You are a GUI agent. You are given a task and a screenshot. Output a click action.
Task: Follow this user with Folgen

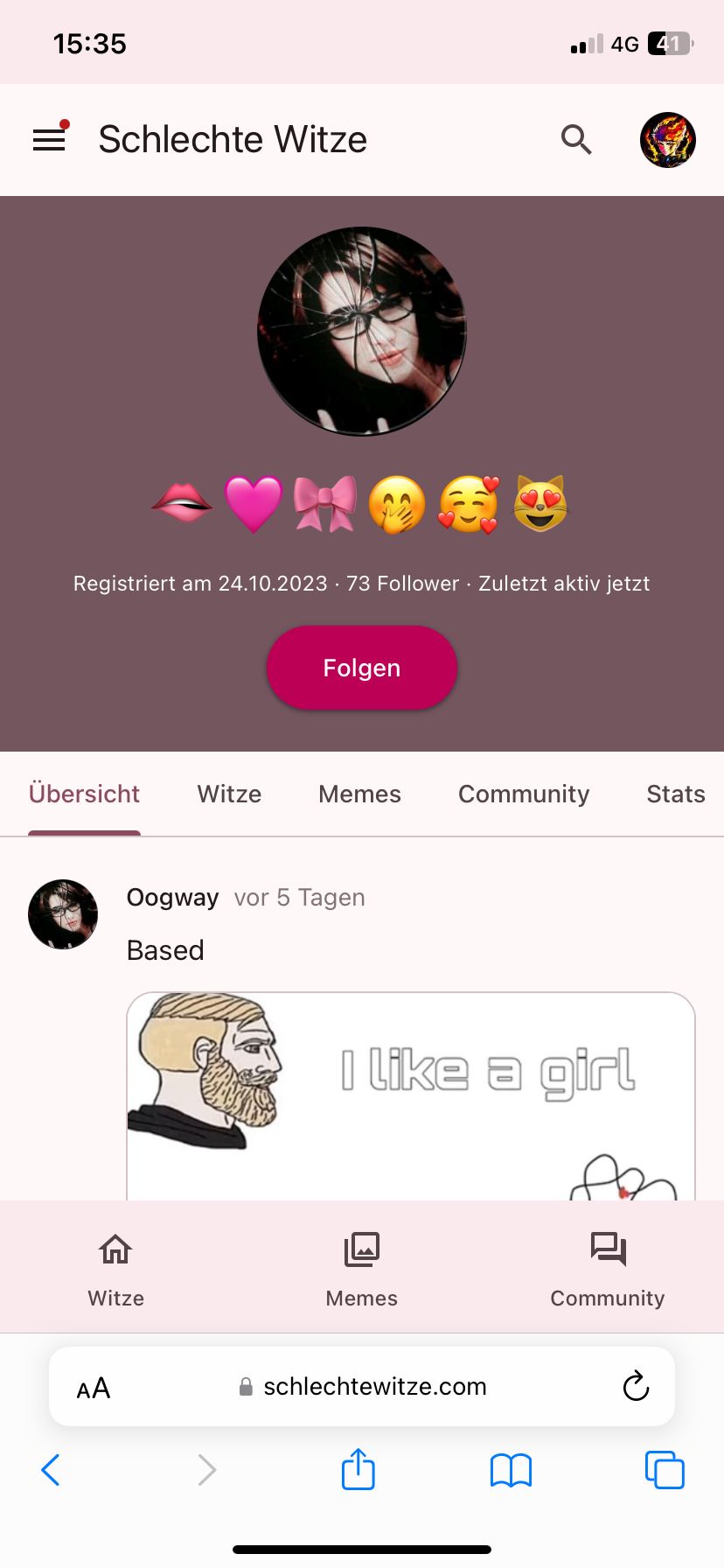(361, 668)
